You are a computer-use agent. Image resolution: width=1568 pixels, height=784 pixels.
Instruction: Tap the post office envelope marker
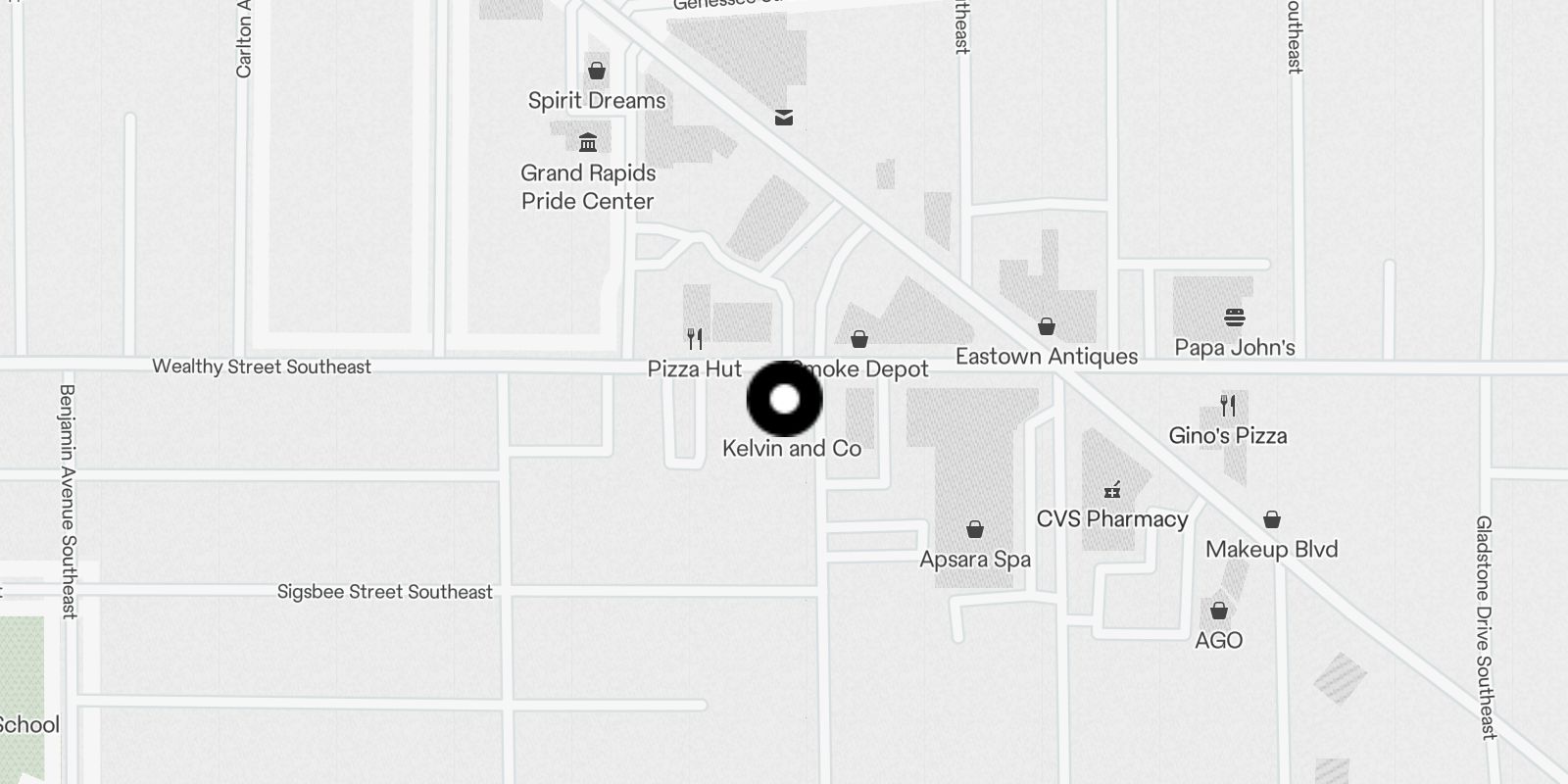784,118
